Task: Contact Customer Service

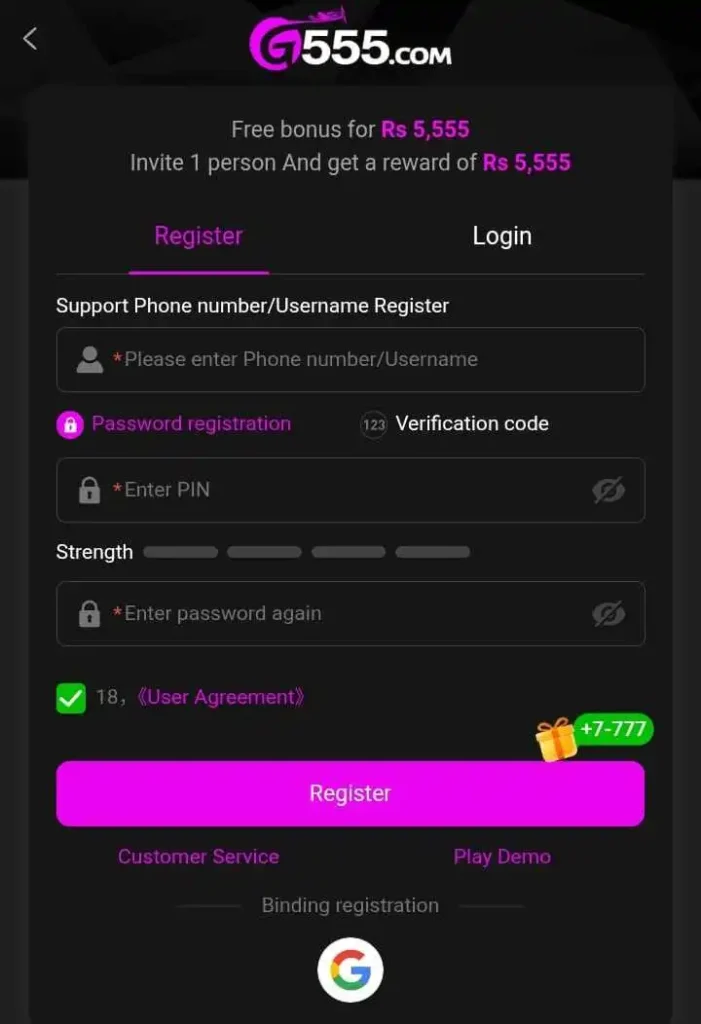Action: pyautogui.click(x=198, y=857)
